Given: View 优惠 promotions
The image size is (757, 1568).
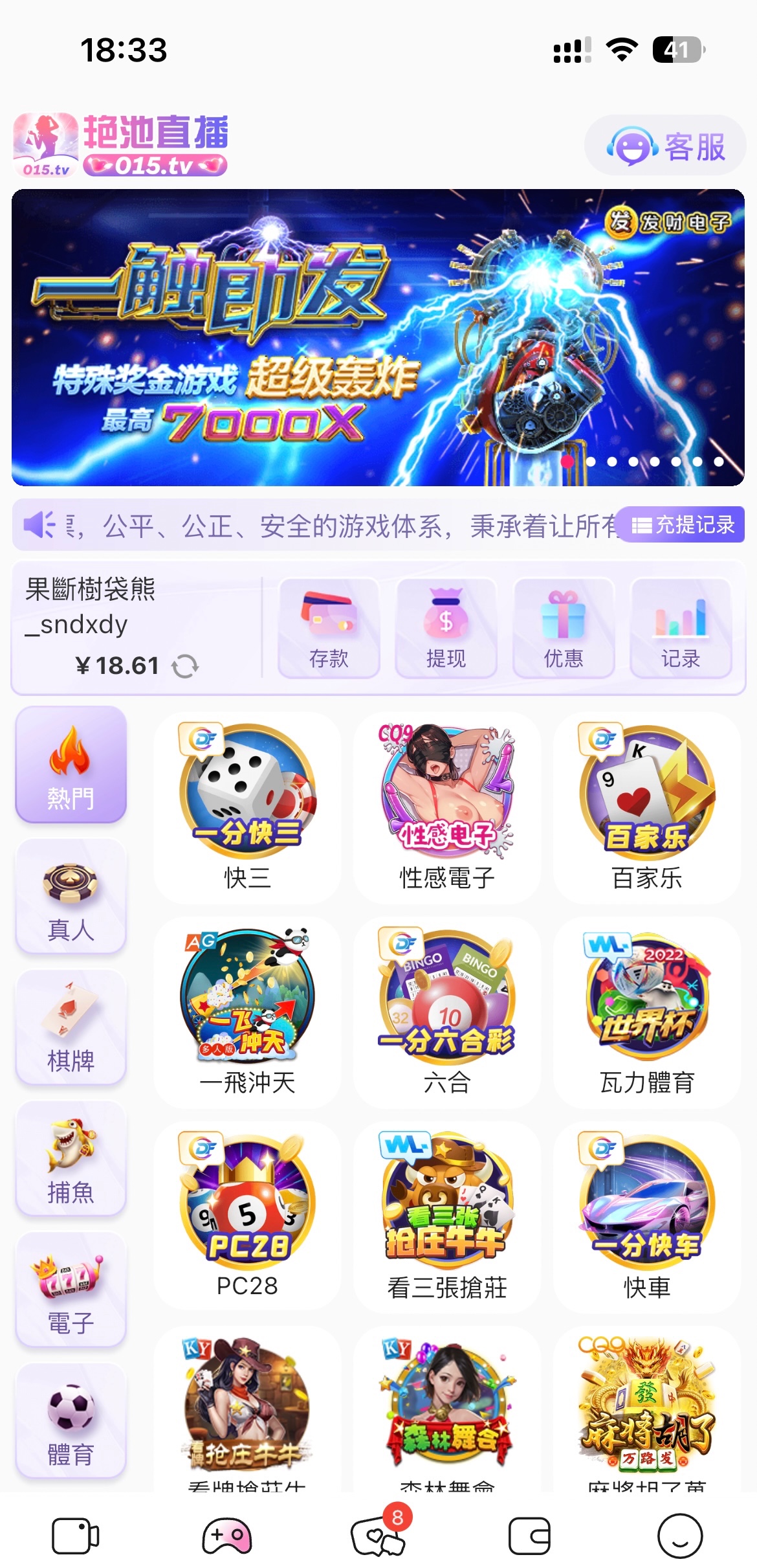Looking at the screenshot, I should click(x=563, y=628).
